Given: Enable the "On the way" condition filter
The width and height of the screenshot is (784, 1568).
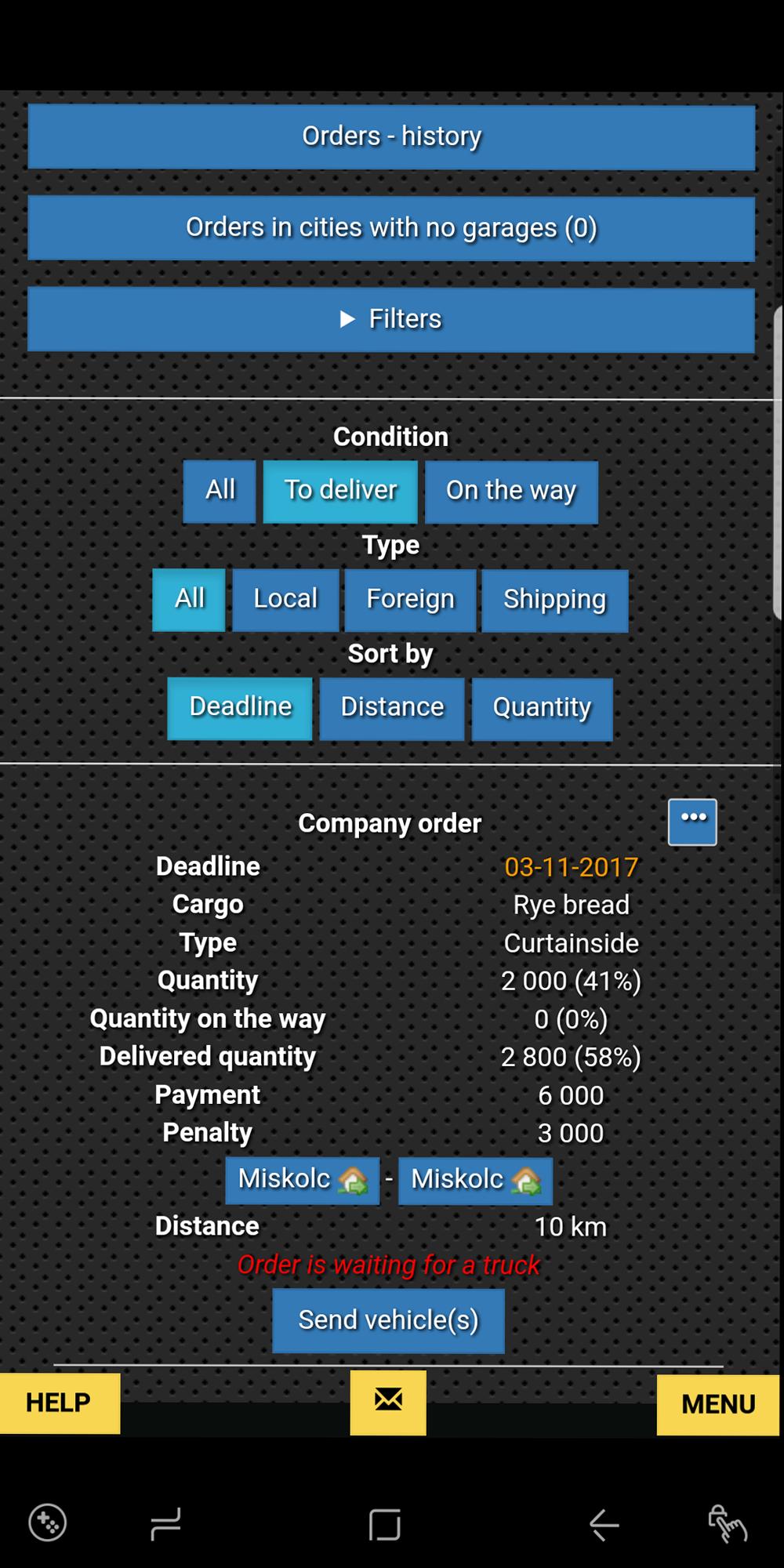Looking at the screenshot, I should click(511, 491).
